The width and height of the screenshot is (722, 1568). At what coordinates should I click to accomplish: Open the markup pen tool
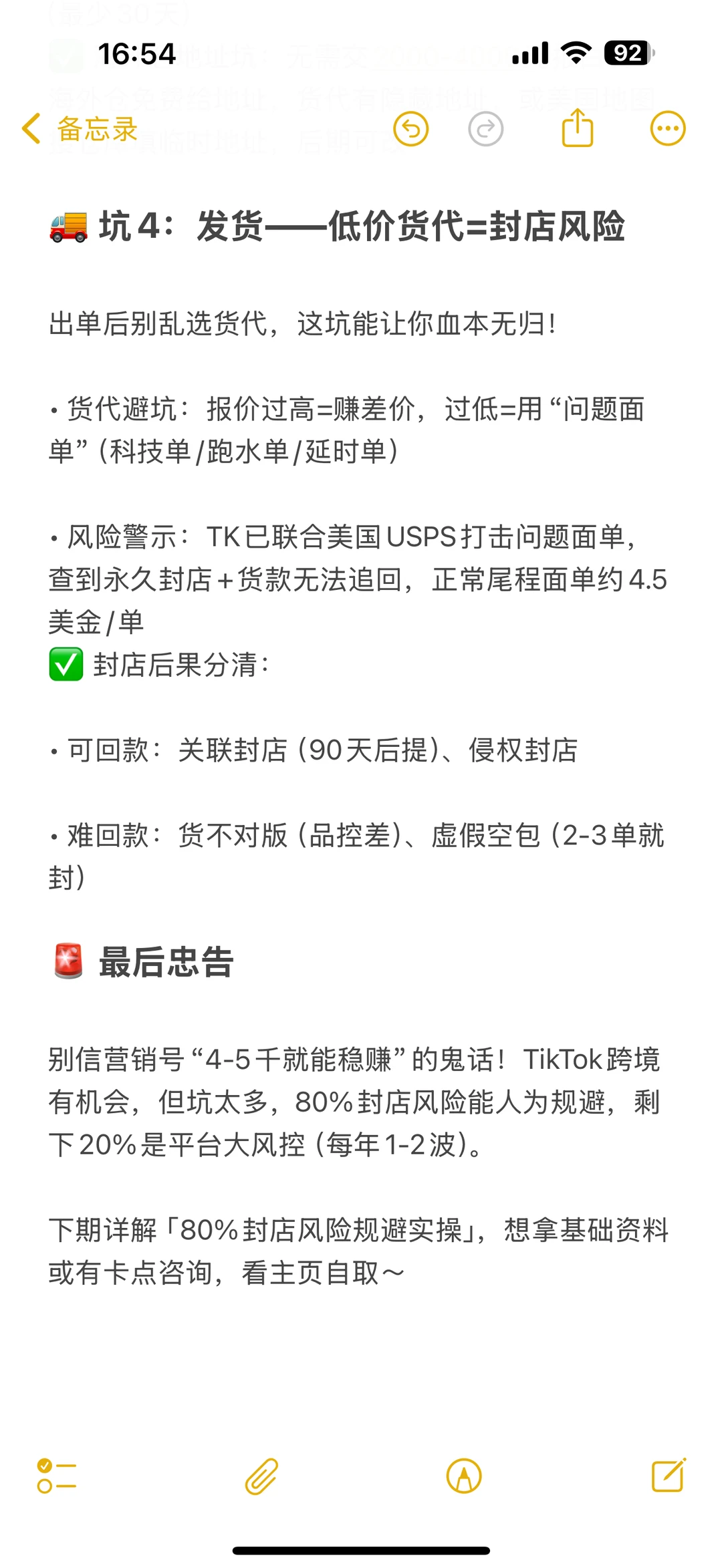[464, 1476]
